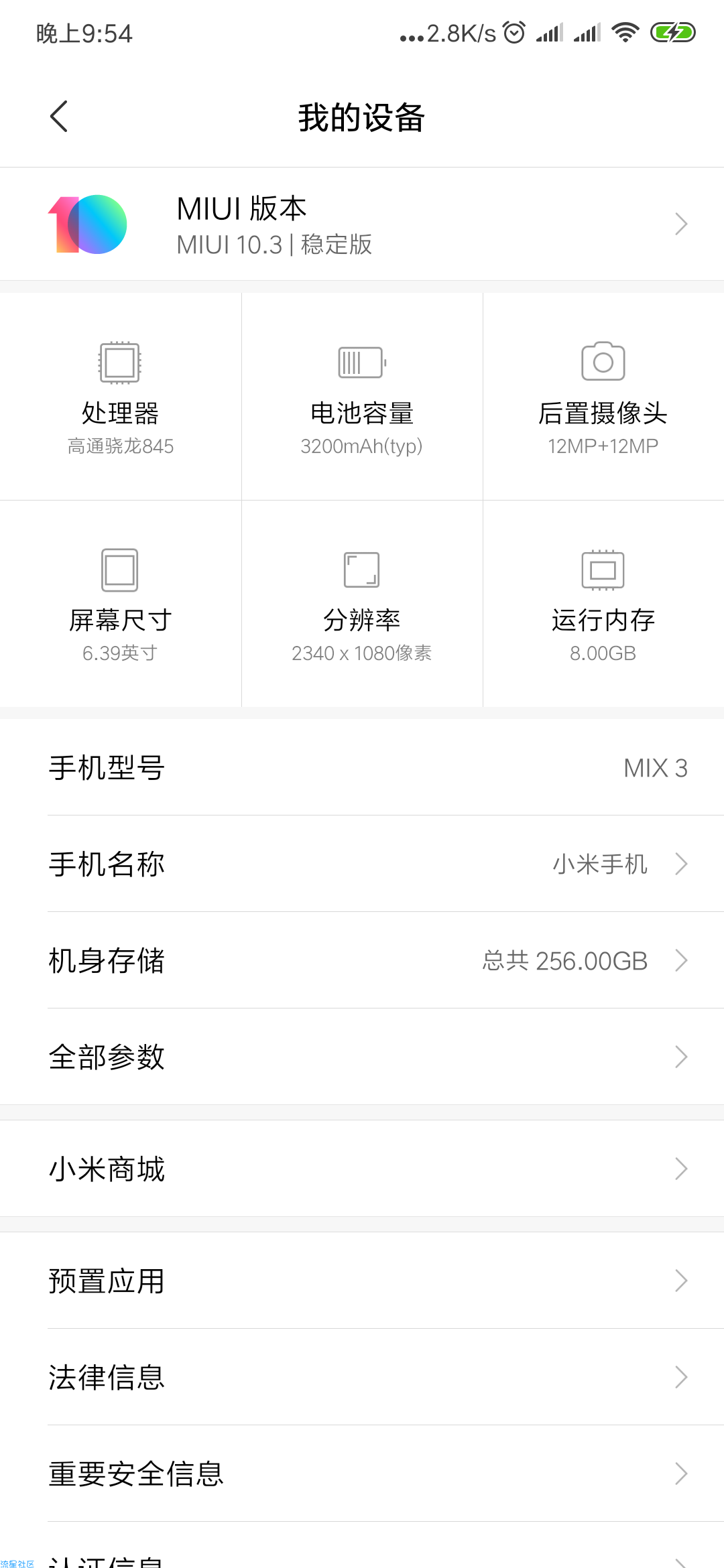The width and height of the screenshot is (724, 1568).
Task: Open 重要安全信息
Action: coord(362,1474)
